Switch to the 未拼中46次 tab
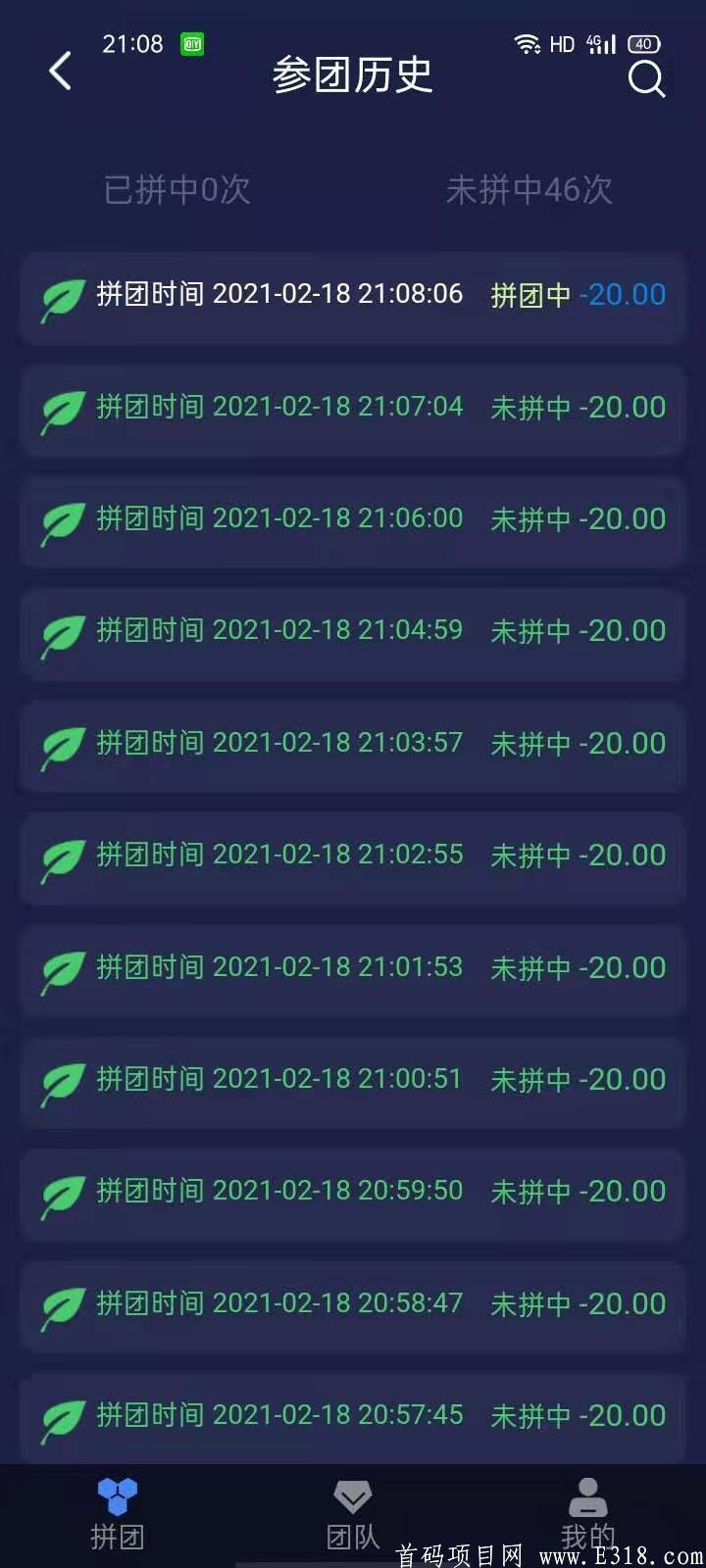706x1568 pixels. click(x=529, y=189)
